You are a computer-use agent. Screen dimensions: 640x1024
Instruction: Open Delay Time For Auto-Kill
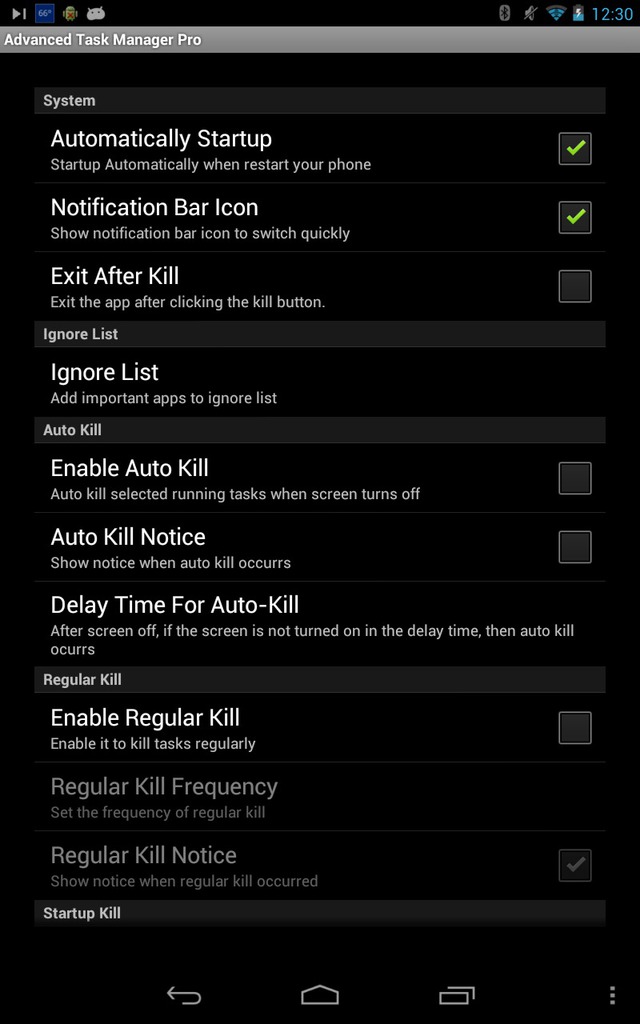(320, 624)
